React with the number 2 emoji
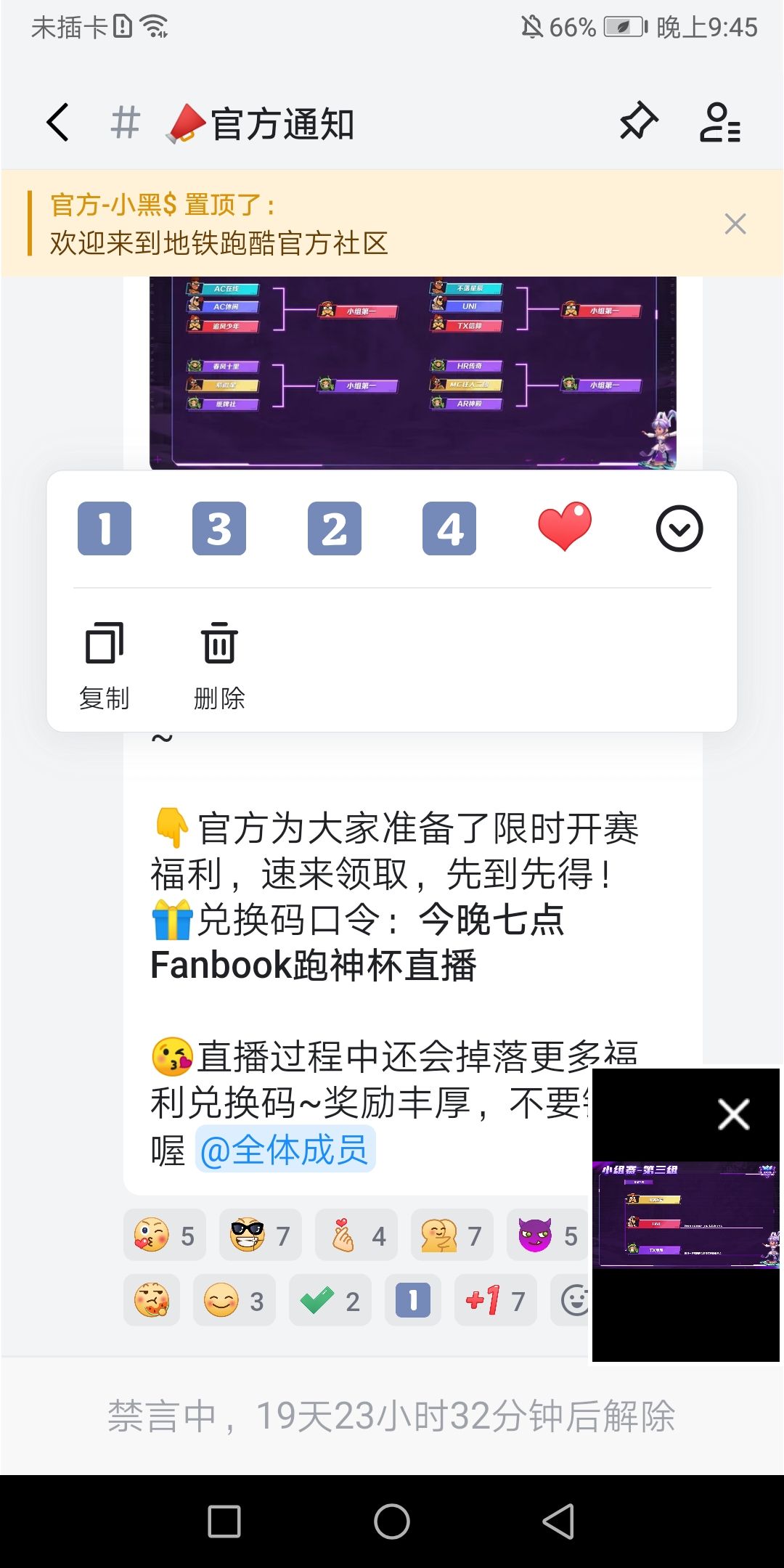Screen dimensions: 784x1568 (335, 528)
